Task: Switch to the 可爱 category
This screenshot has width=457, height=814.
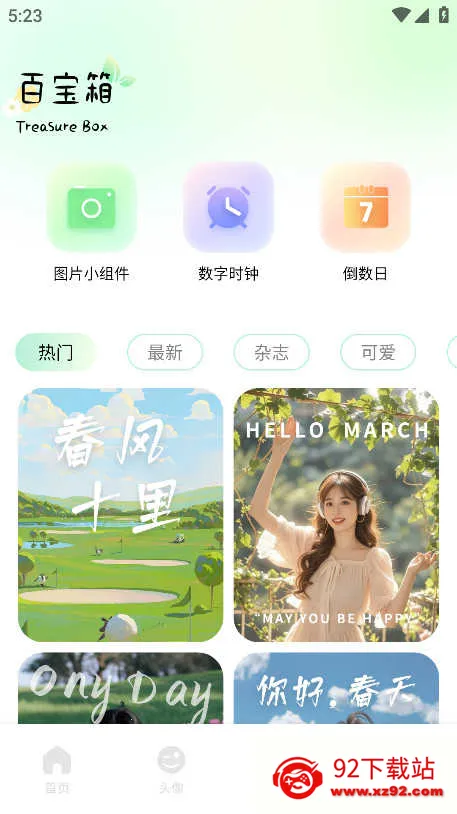Action: point(378,352)
